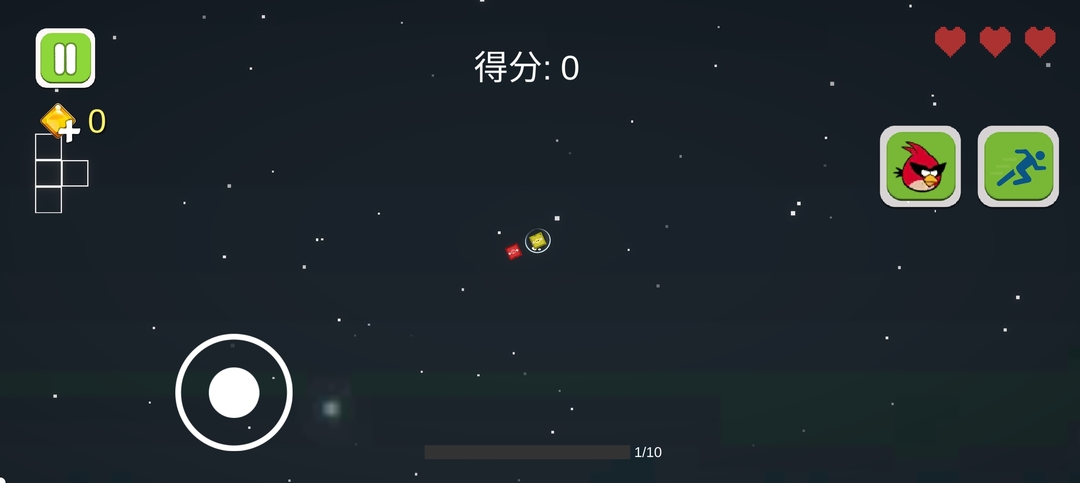Pause the game

(x=65, y=58)
